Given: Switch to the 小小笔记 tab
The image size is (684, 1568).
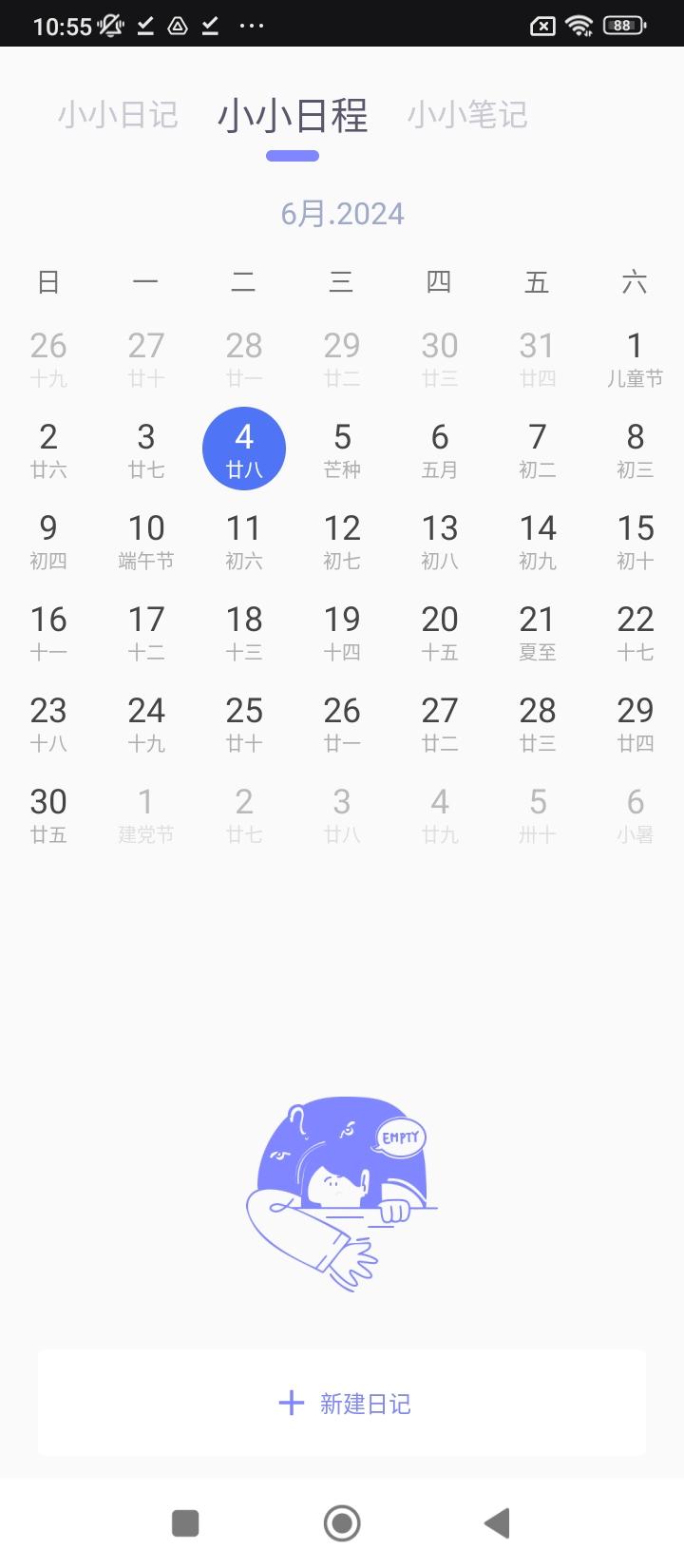Looking at the screenshot, I should 467,115.
